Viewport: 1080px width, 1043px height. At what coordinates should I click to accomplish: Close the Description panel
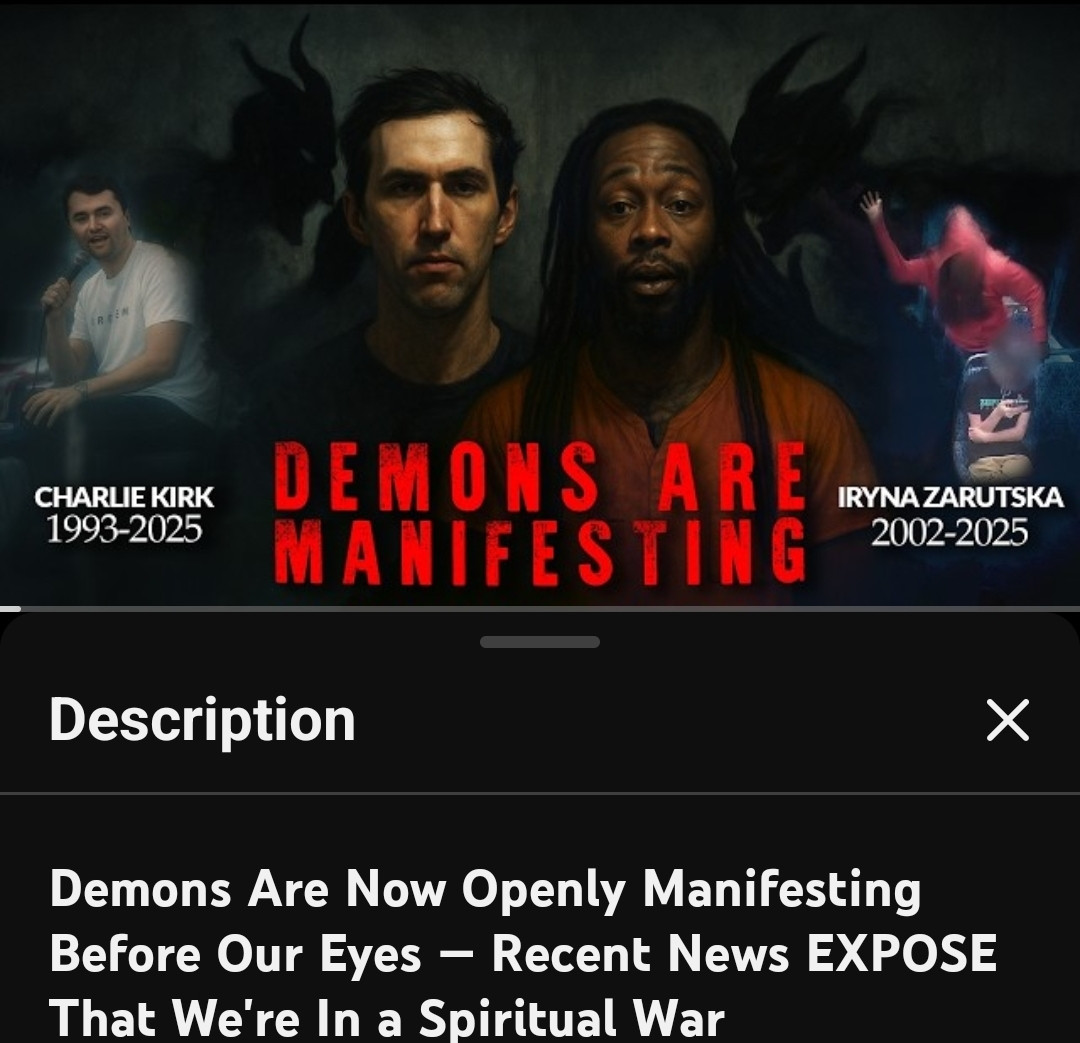click(1007, 720)
